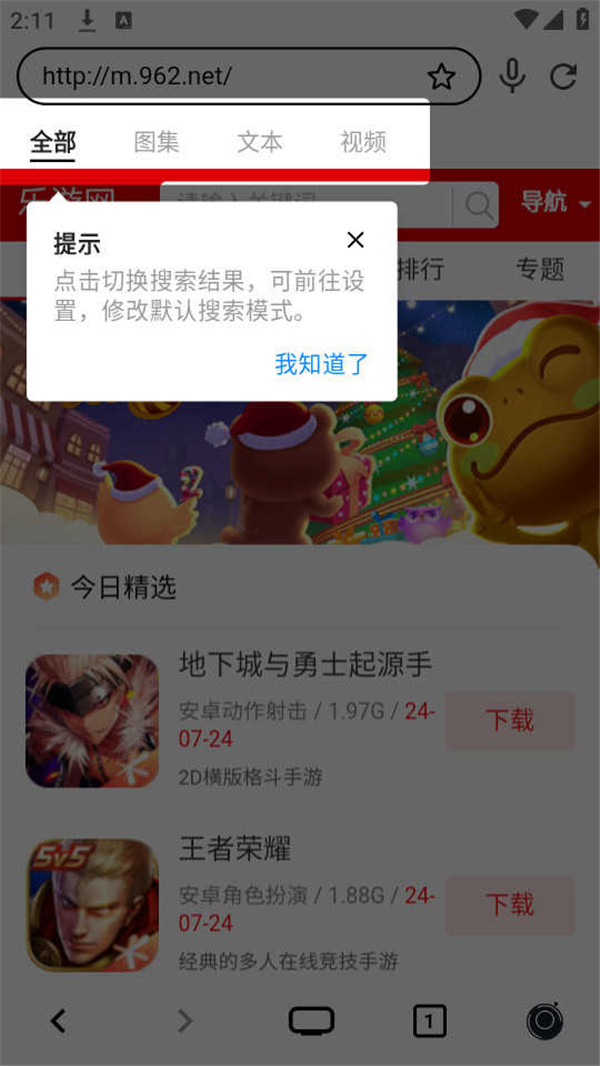This screenshot has width=600, height=1066.
Task: Bookmark this page with the star icon
Action: point(441,77)
